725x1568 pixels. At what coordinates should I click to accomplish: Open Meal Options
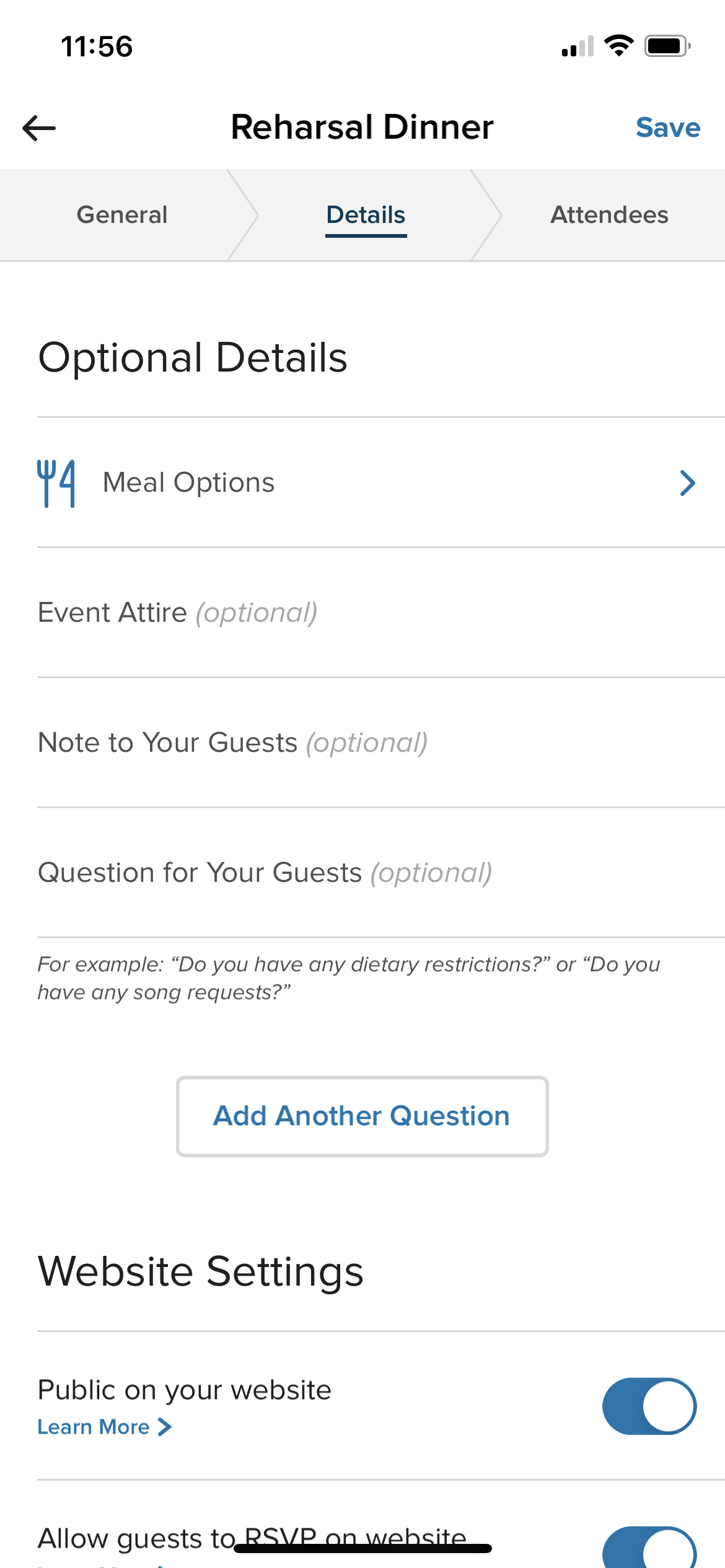click(366, 483)
